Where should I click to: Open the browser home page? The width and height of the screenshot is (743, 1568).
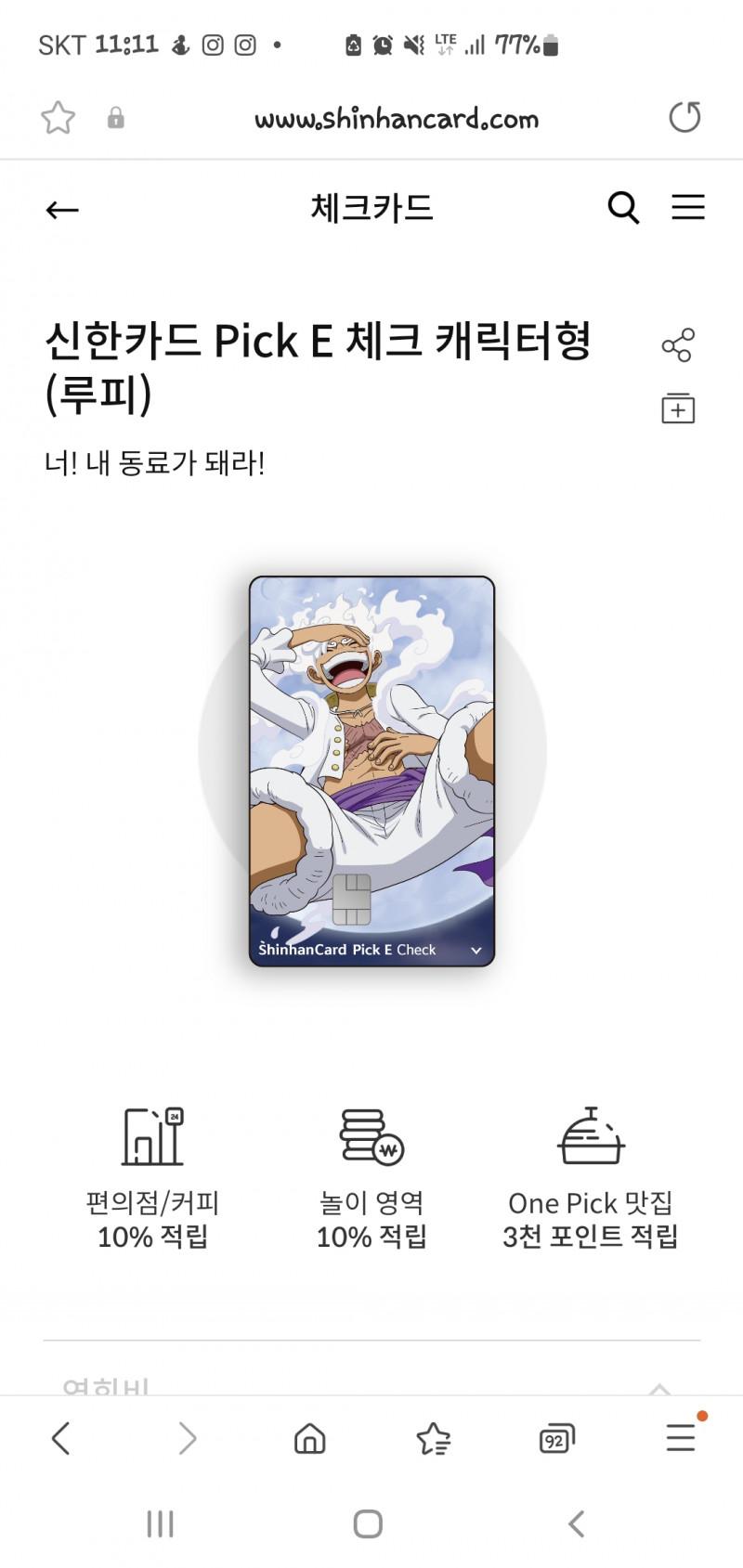tap(309, 1439)
